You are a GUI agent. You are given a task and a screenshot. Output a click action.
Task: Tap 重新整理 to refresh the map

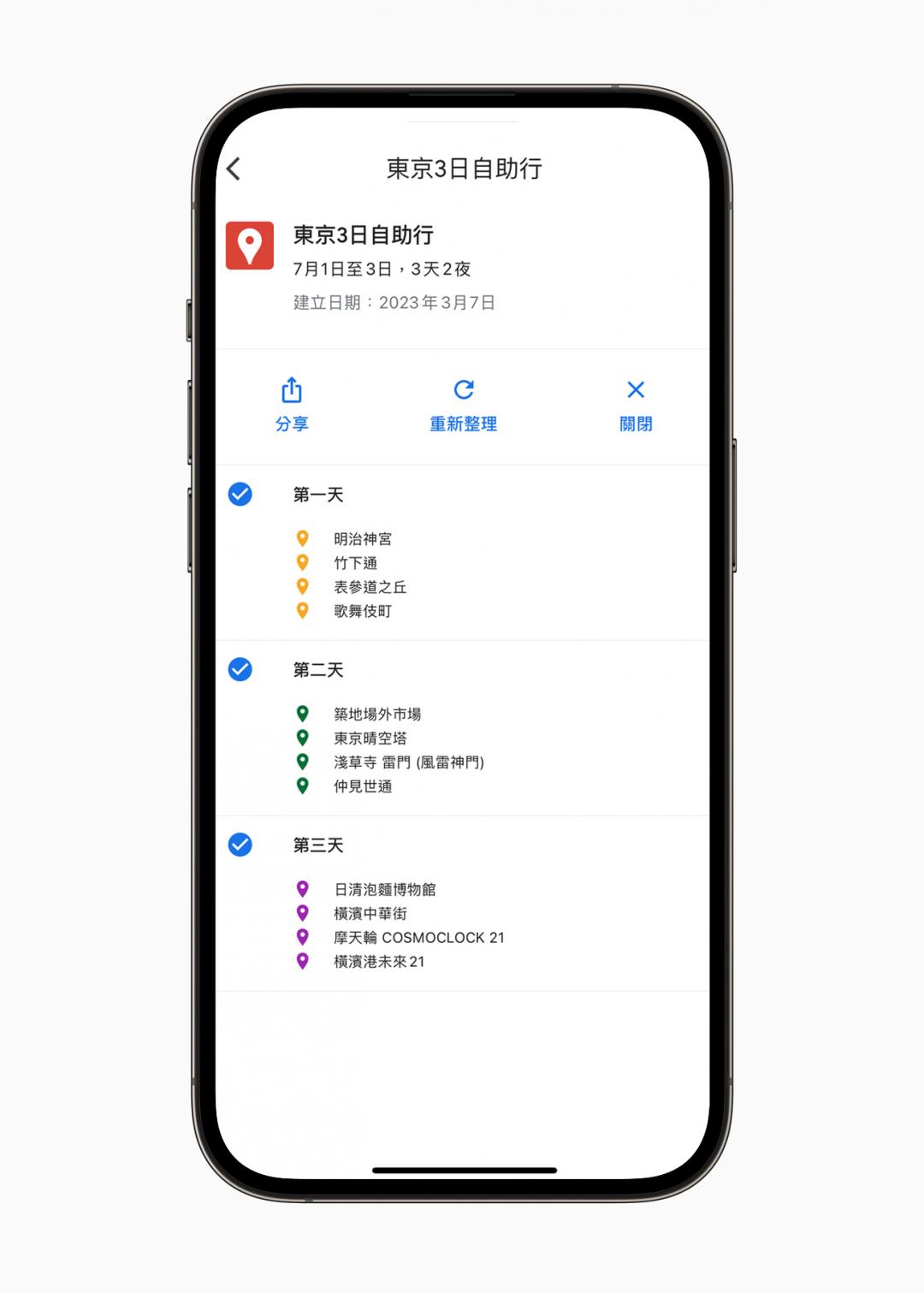(463, 404)
